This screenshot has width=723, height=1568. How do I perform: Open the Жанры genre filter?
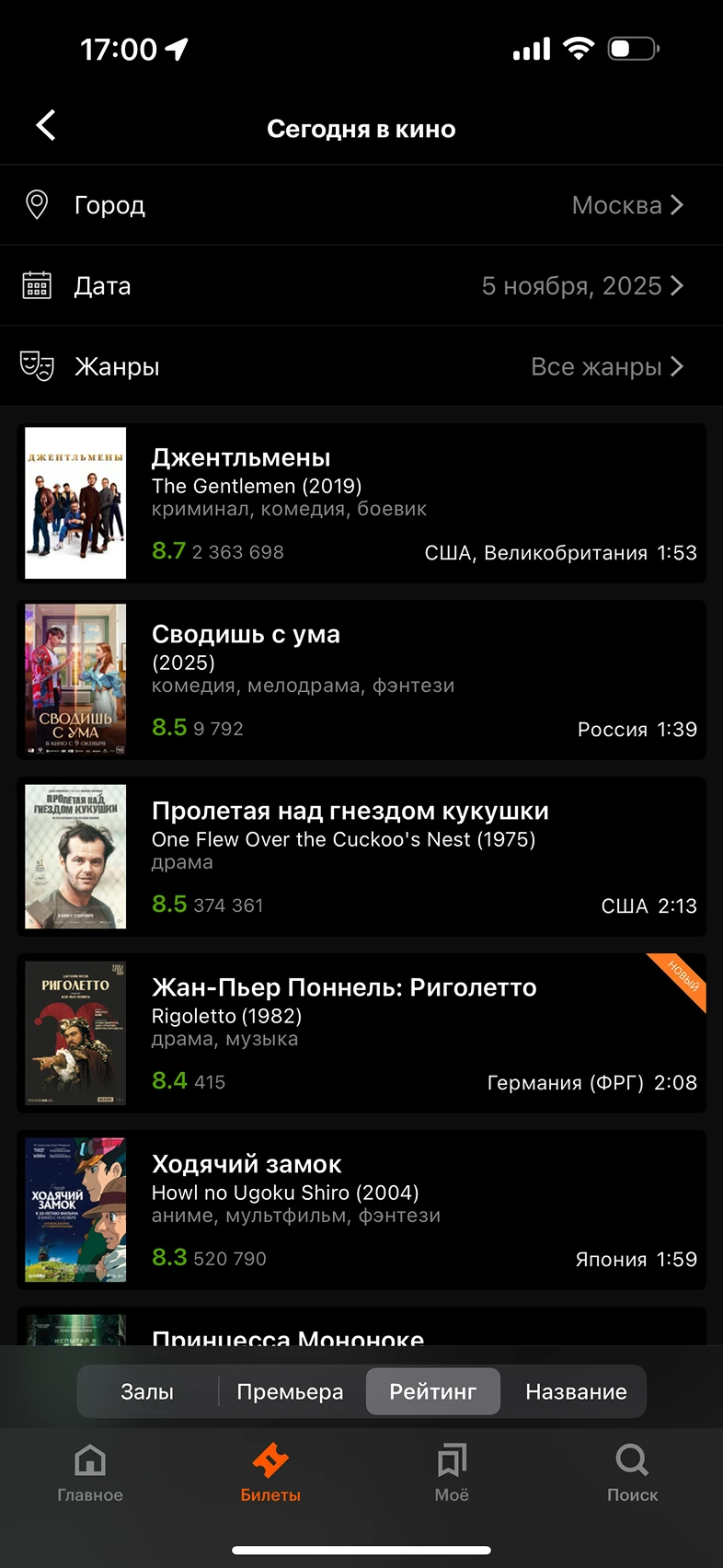coord(361,366)
